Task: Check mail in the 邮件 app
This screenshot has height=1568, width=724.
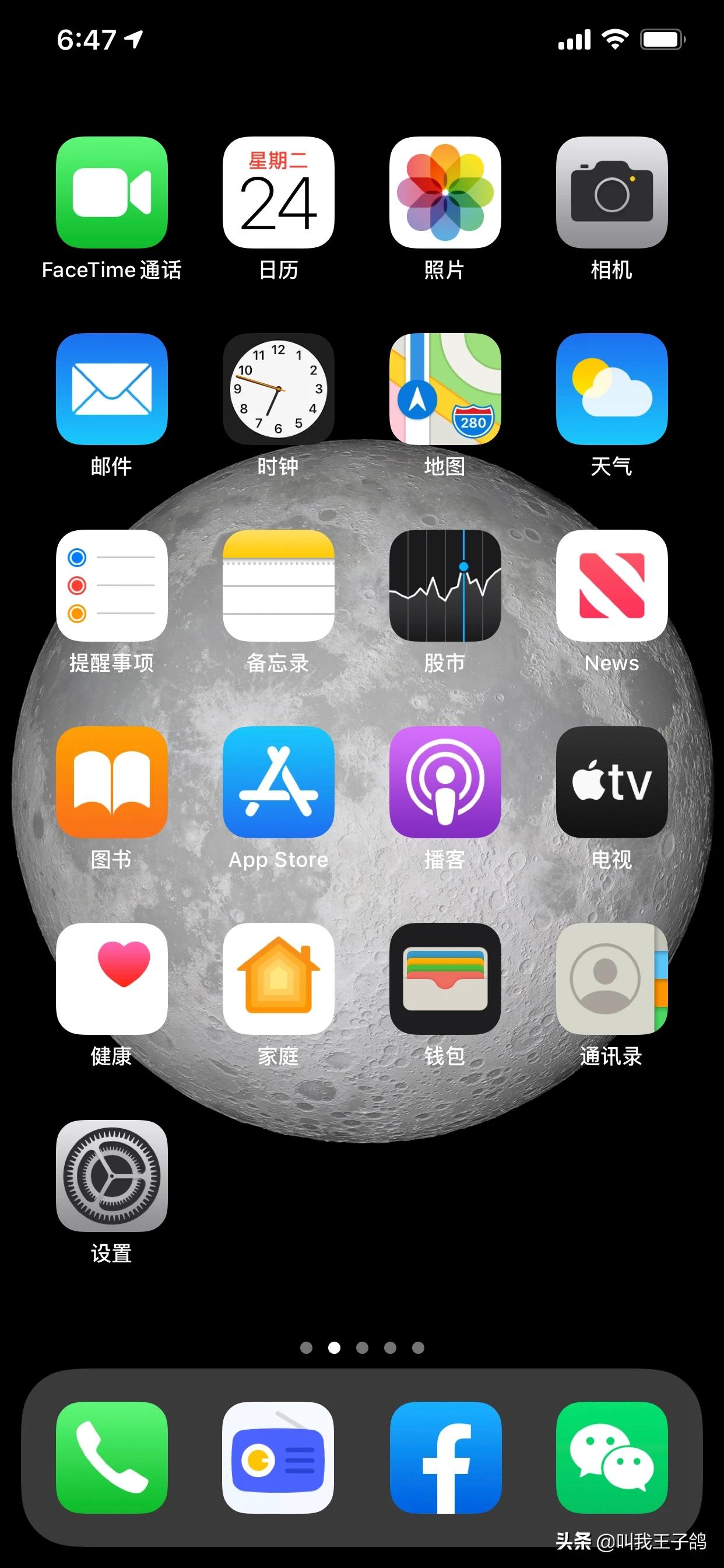Action: [x=113, y=390]
